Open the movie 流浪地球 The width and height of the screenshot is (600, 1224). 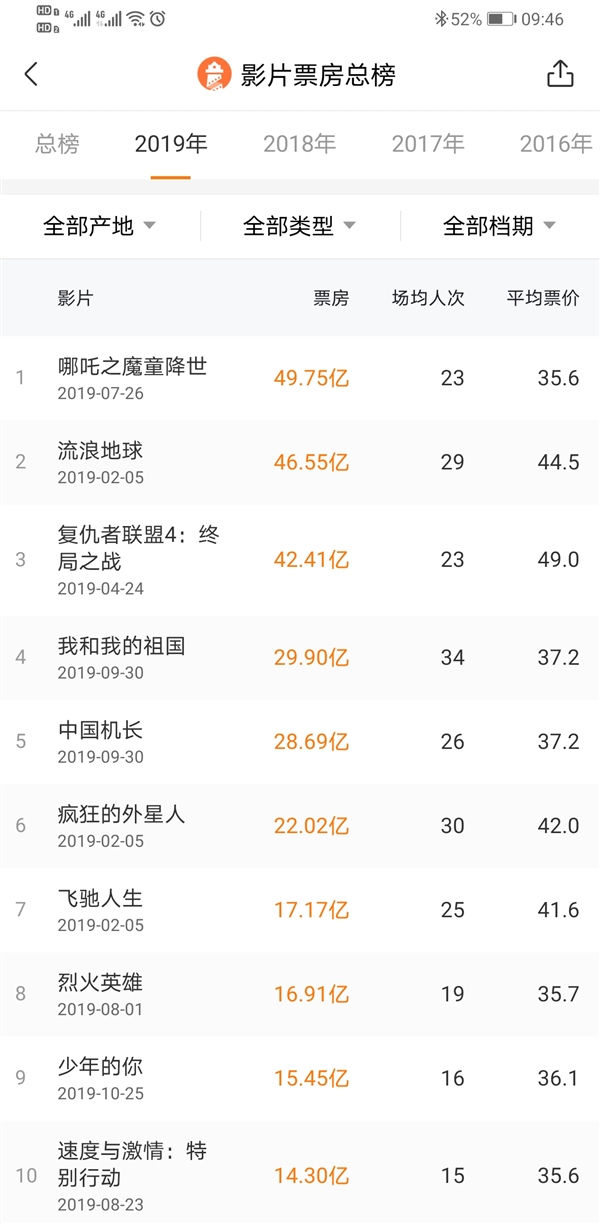click(100, 451)
